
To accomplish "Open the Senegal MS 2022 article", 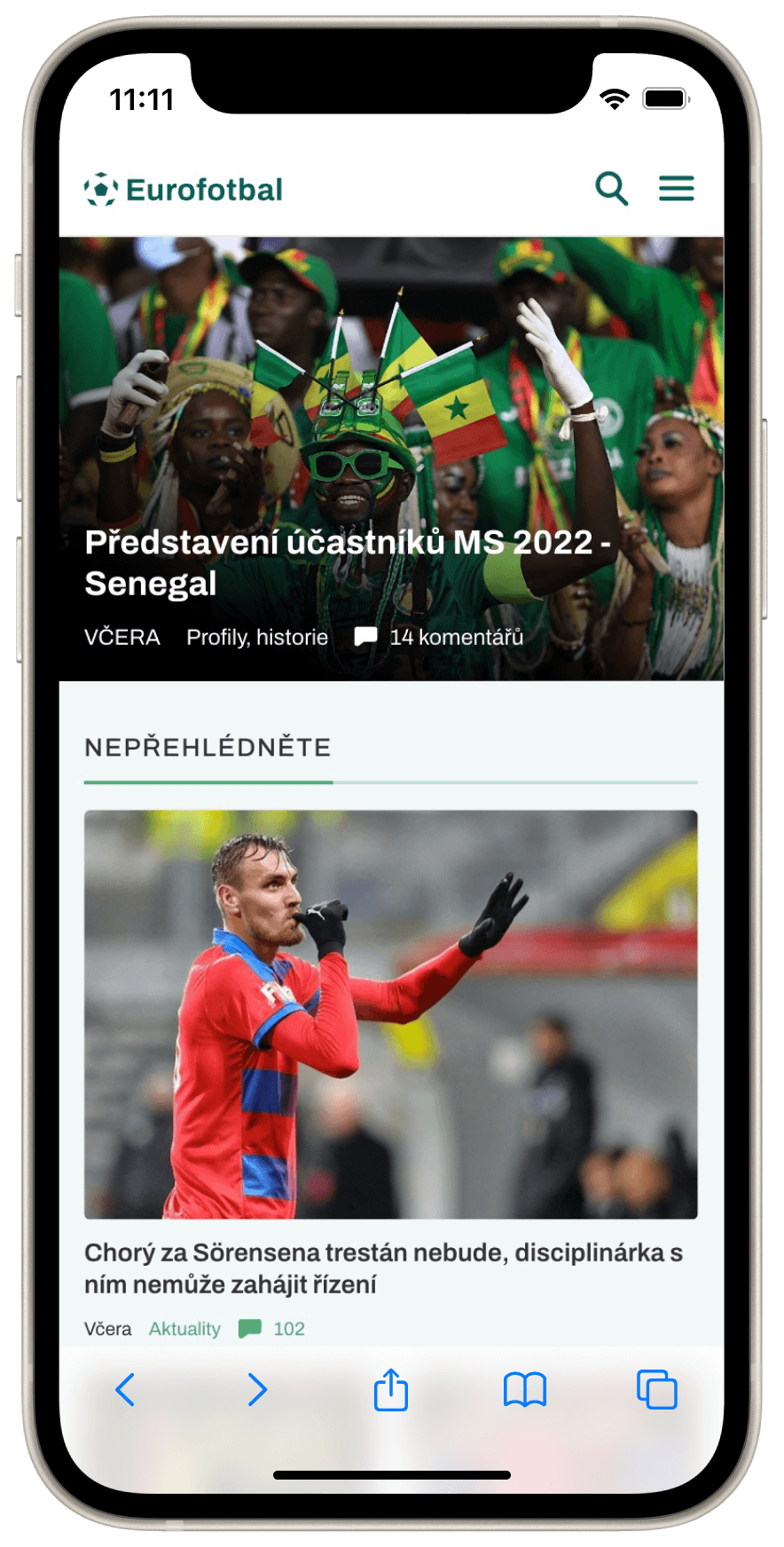I will click(x=346, y=562).
